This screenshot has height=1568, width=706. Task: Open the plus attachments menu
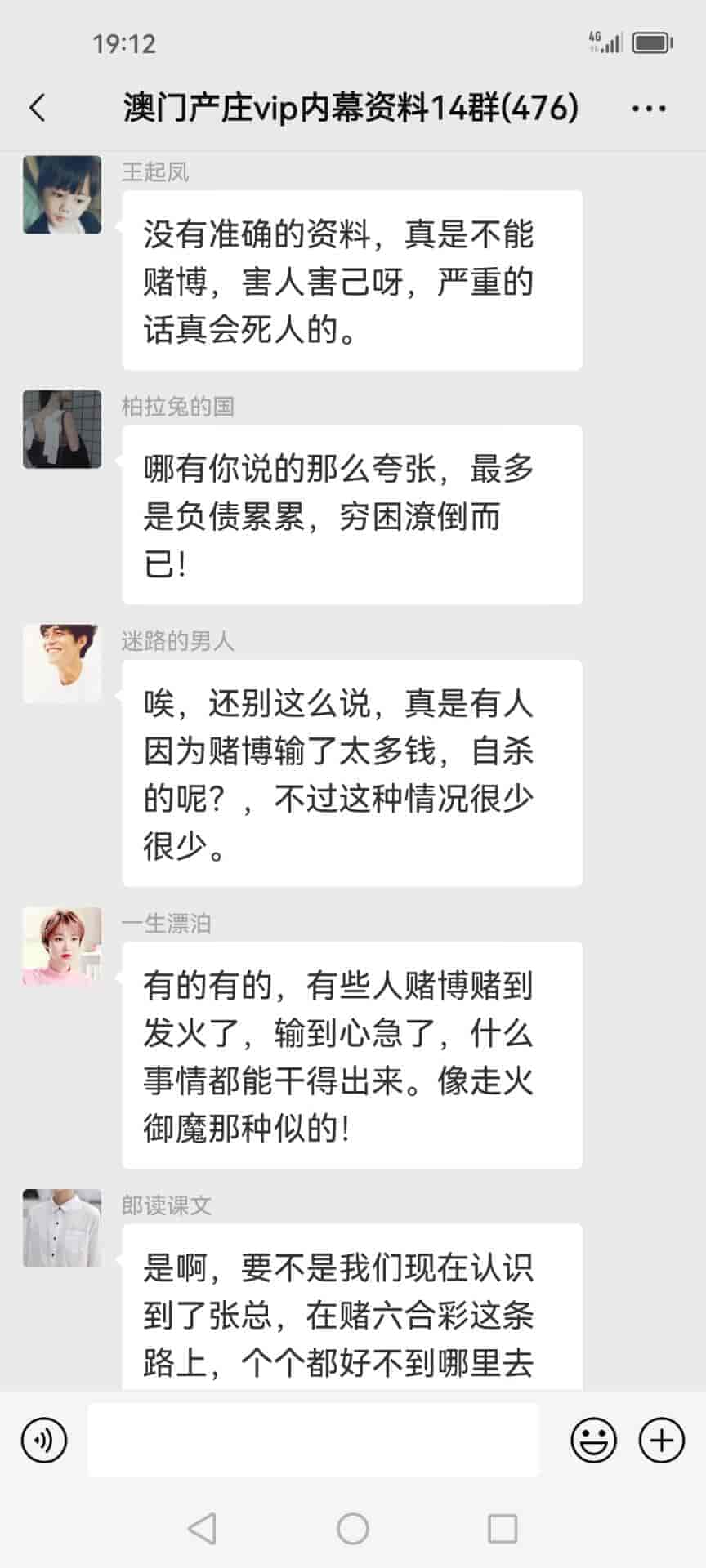tap(661, 1440)
